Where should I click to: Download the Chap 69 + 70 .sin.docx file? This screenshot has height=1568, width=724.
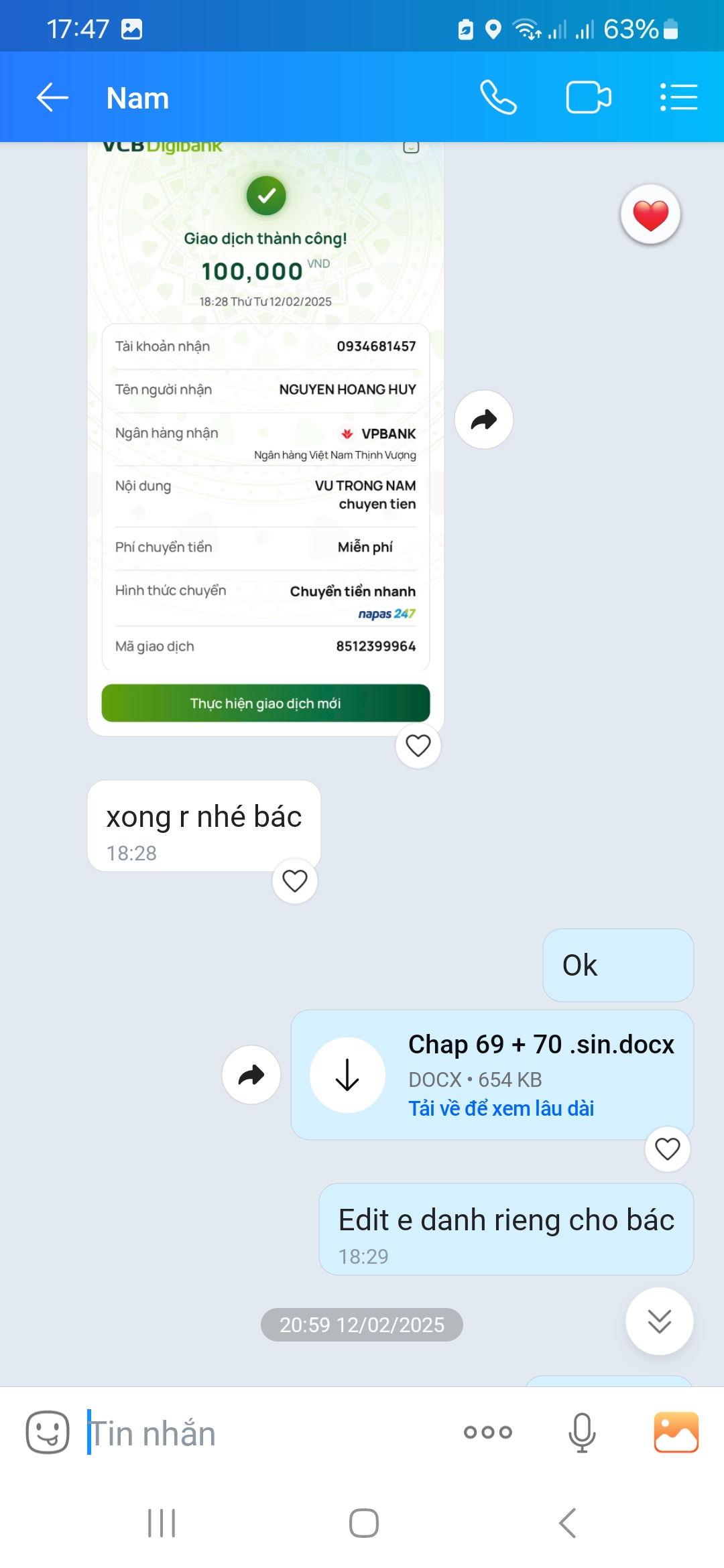(x=347, y=1075)
